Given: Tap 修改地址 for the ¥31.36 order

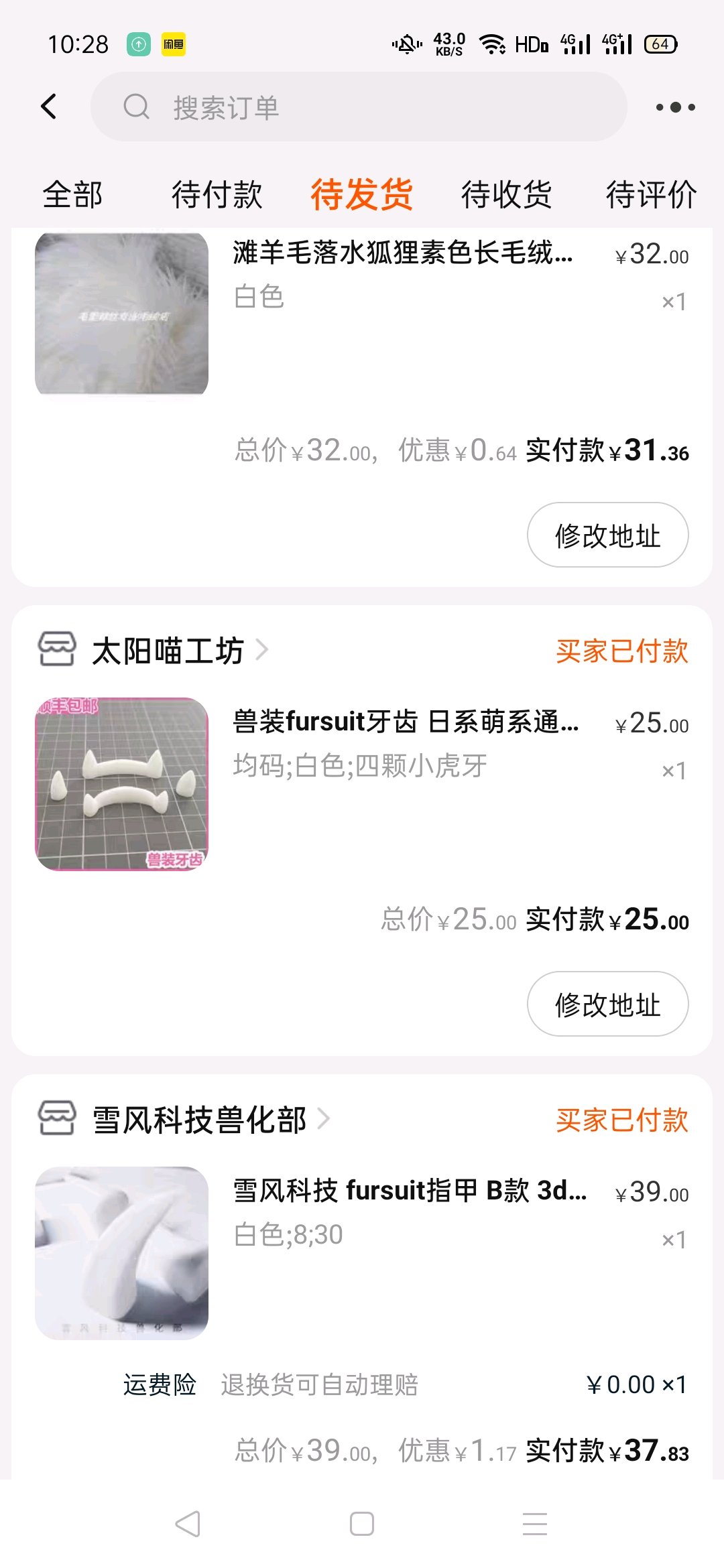Looking at the screenshot, I should (x=607, y=535).
